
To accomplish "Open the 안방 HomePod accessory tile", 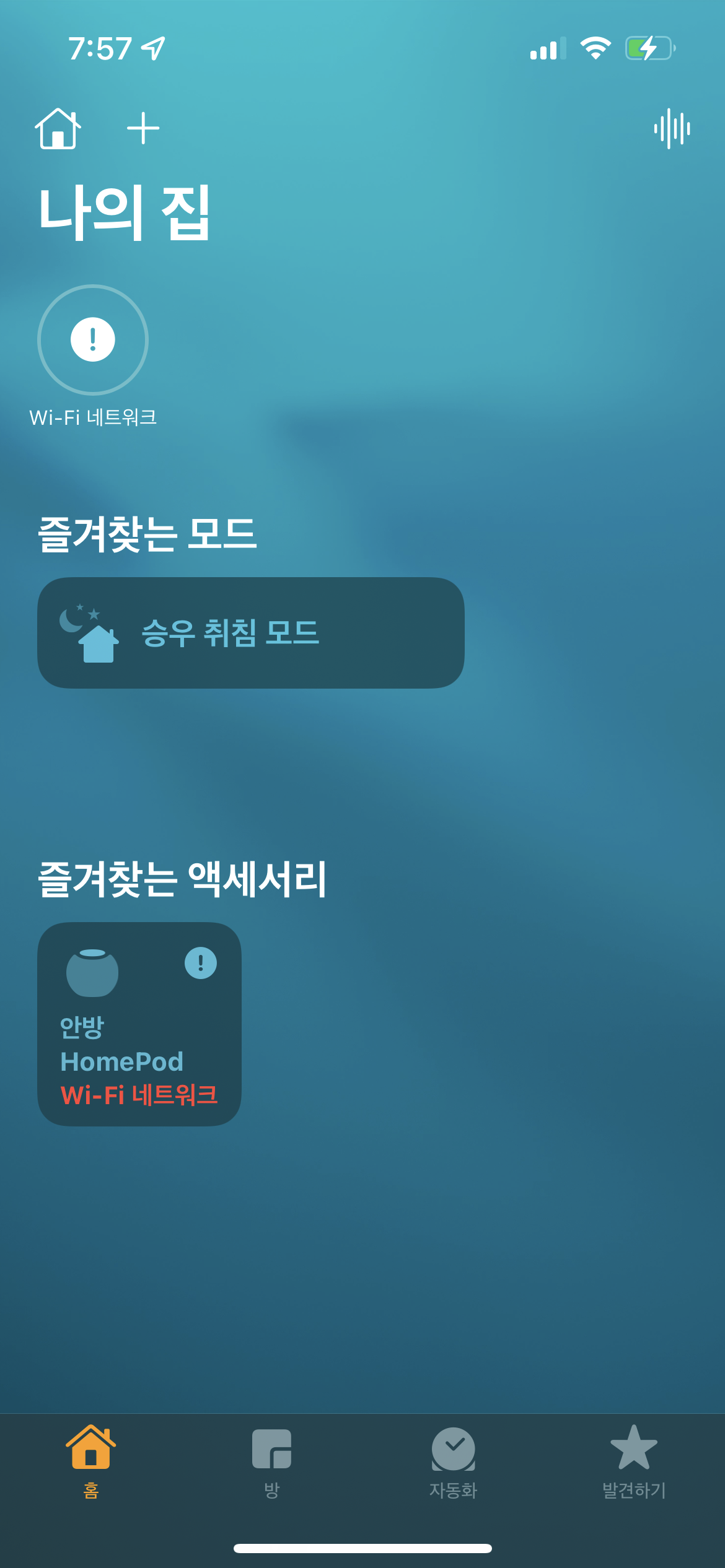I will (139, 1024).
